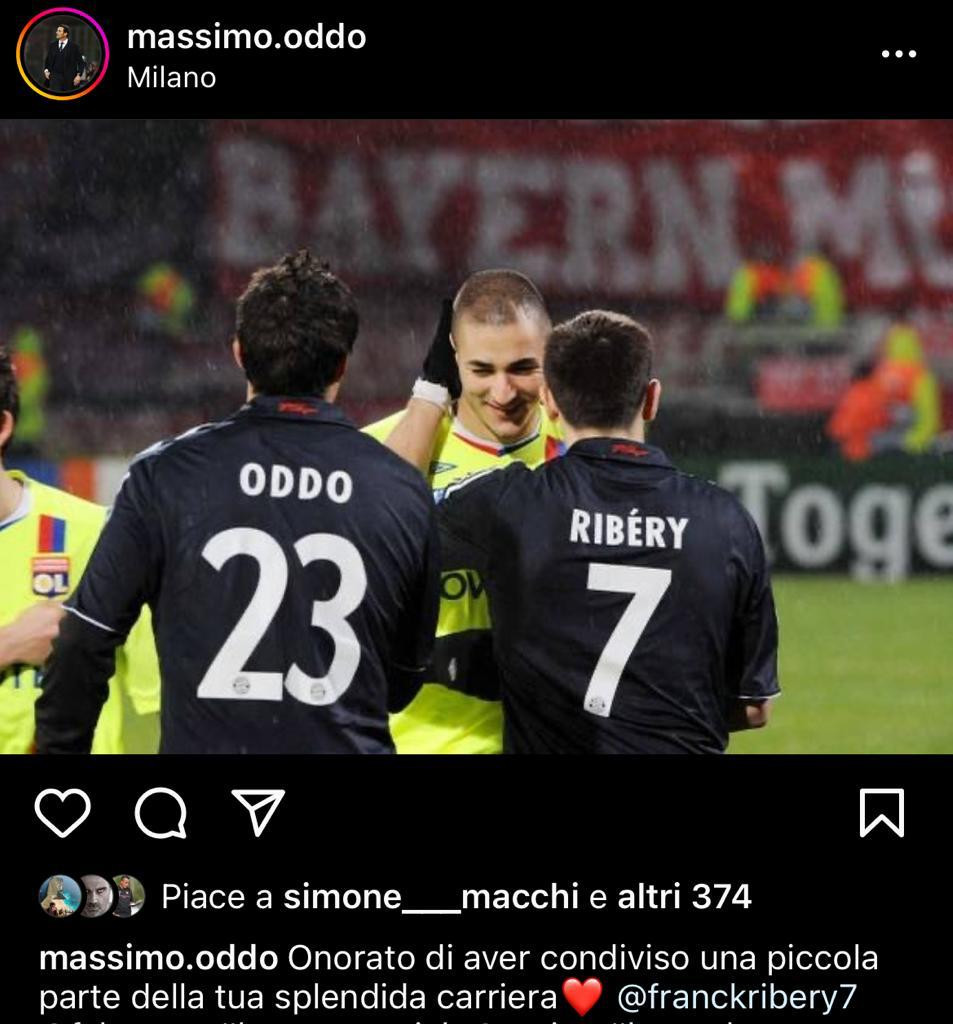Open the @franckribery7 mention in caption
Image resolution: width=953 pixels, height=1024 pixels.
737,997
